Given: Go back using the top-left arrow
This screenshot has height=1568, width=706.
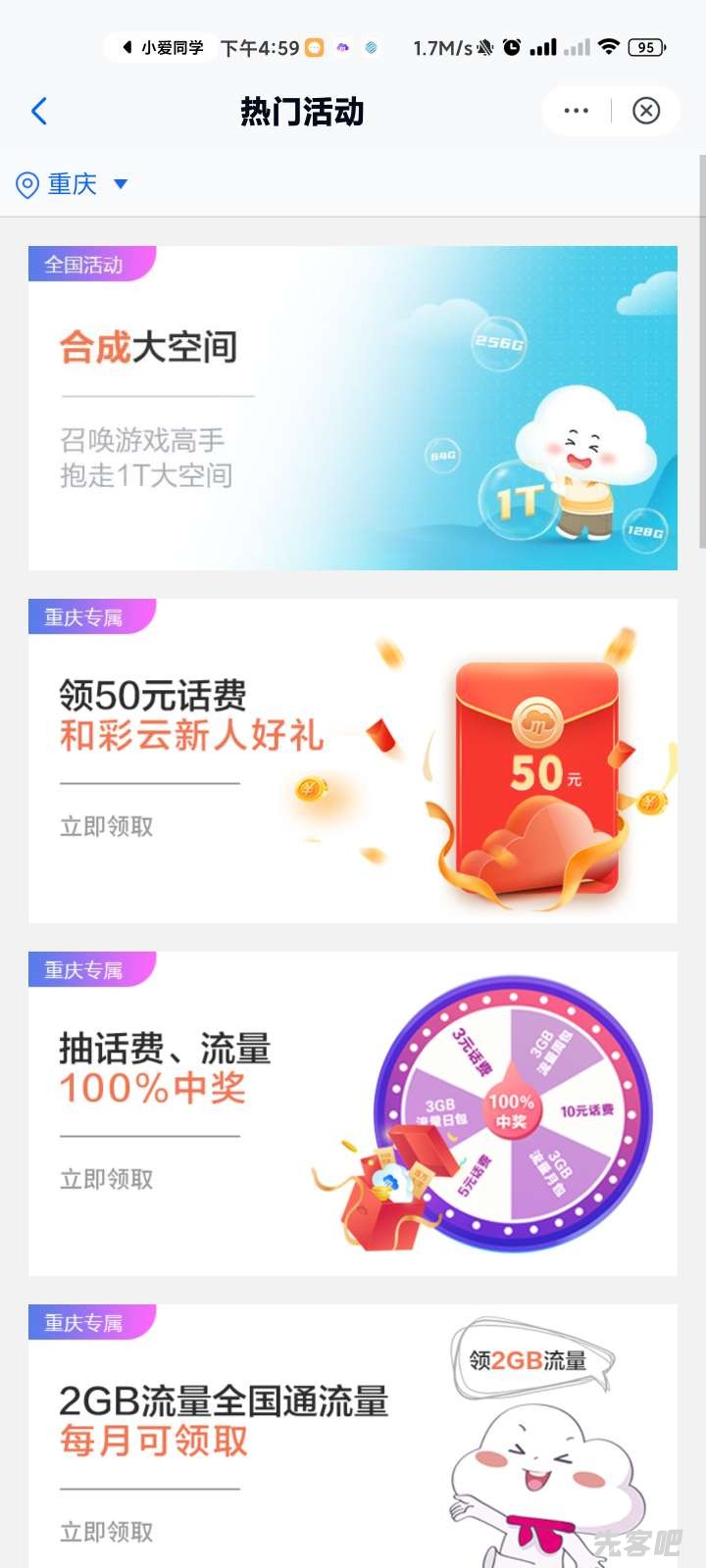Looking at the screenshot, I should (39, 111).
